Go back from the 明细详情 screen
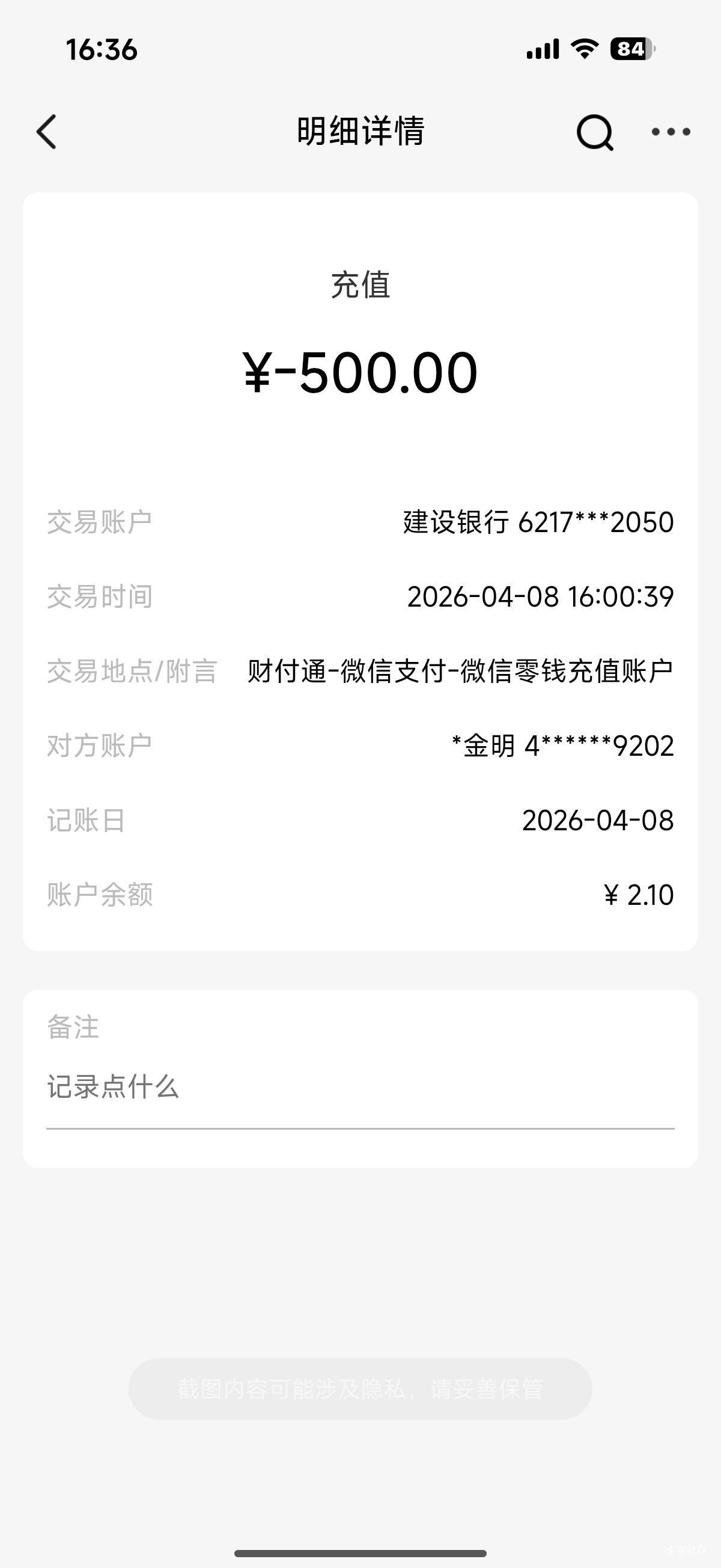The width and height of the screenshot is (721, 1568). coord(47,132)
